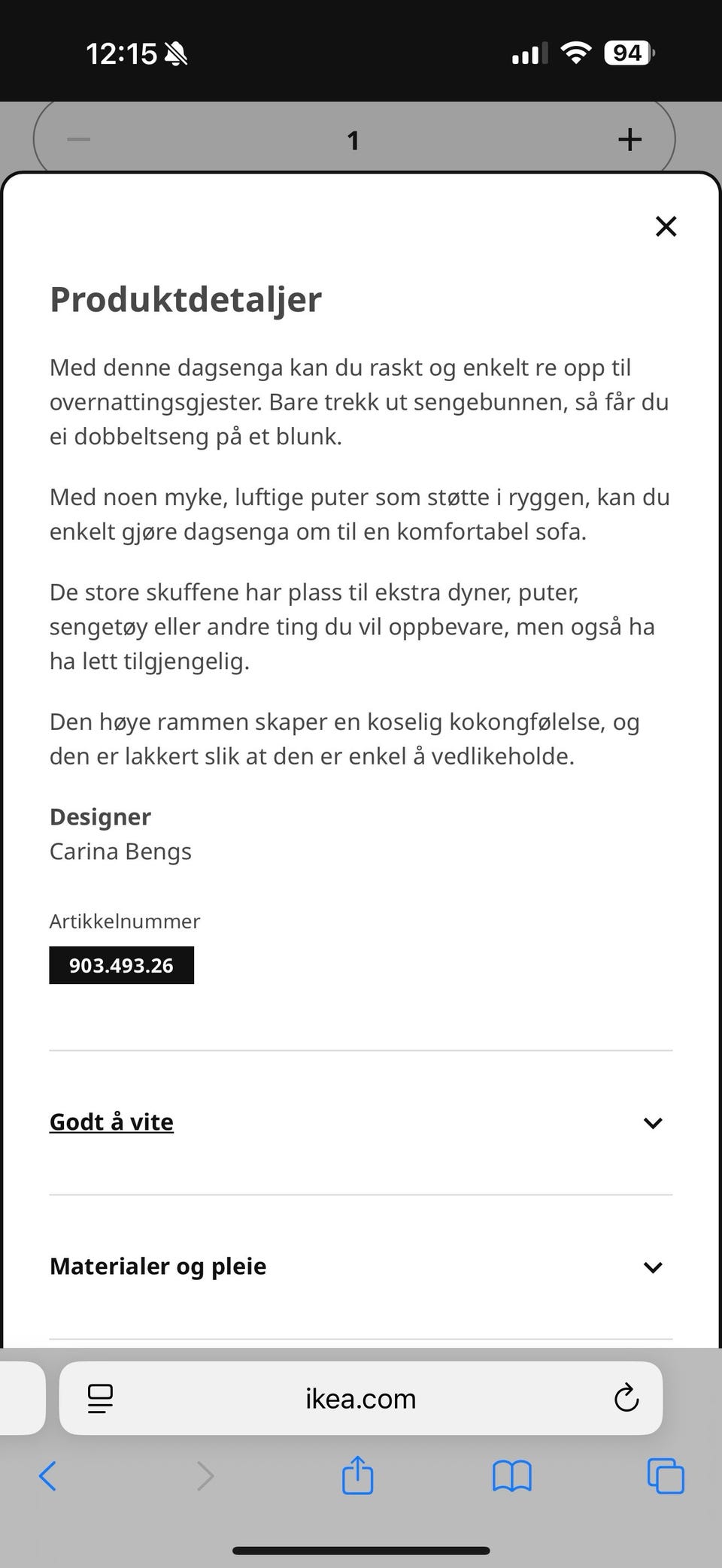This screenshot has width=722, height=1568.
Task: Go back to the previous page
Action: (x=48, y=1476)
